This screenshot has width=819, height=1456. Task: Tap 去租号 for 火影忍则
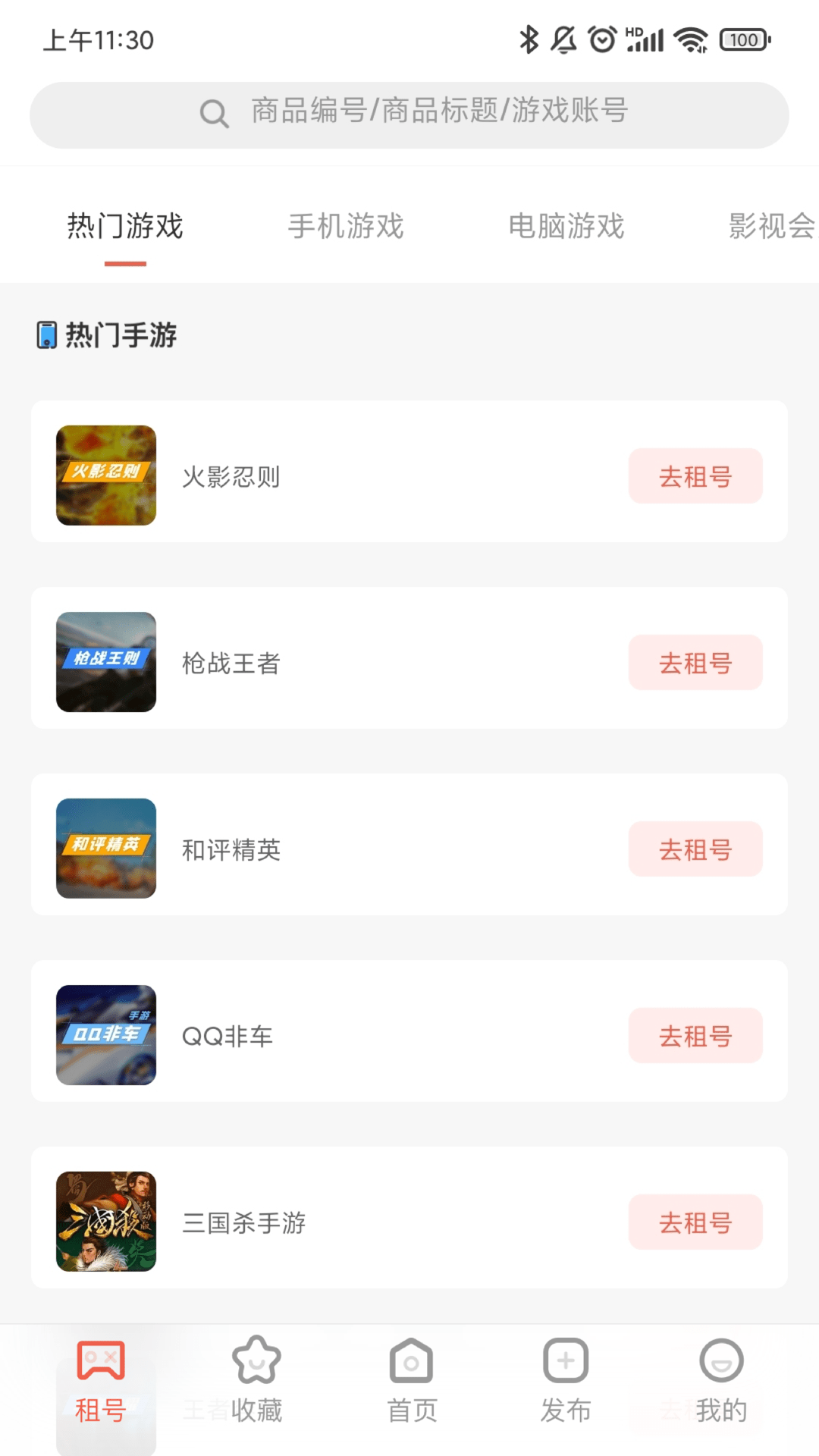click(x=695, y=475)
